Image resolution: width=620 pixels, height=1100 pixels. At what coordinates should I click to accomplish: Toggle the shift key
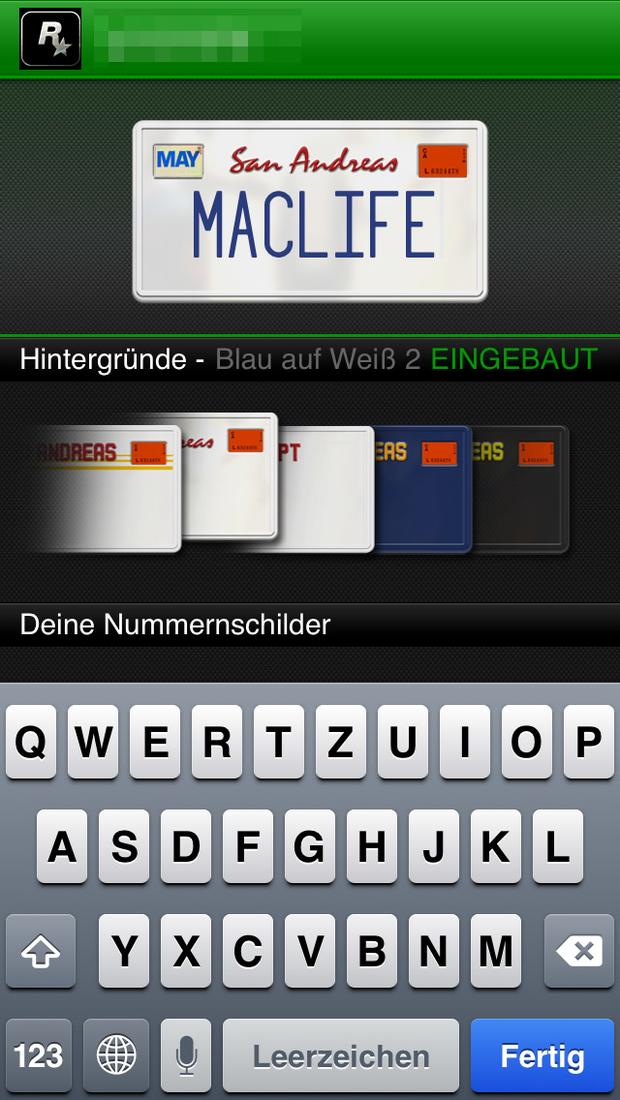tap(41, 951)
